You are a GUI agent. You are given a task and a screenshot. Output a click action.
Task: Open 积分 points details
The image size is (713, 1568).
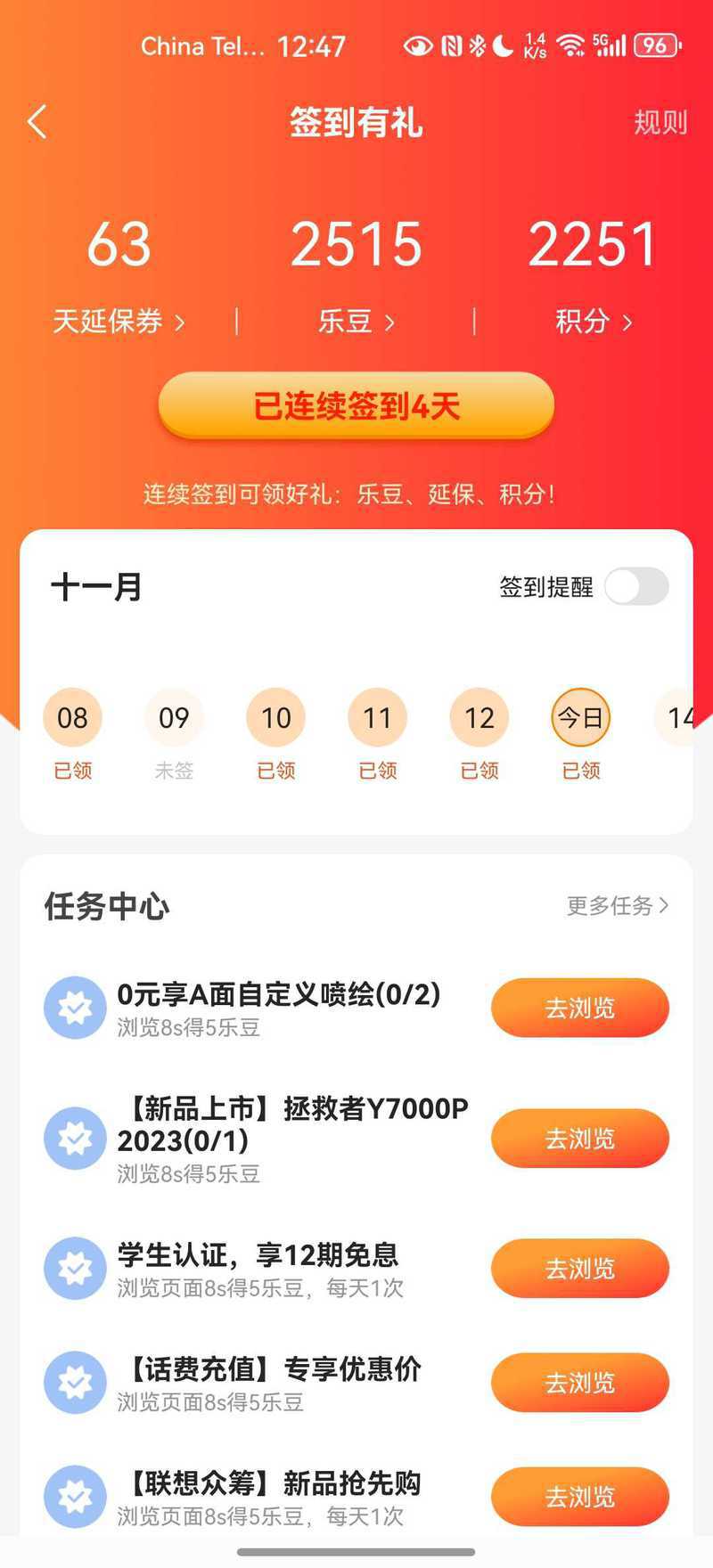click(x=594, y=321)
